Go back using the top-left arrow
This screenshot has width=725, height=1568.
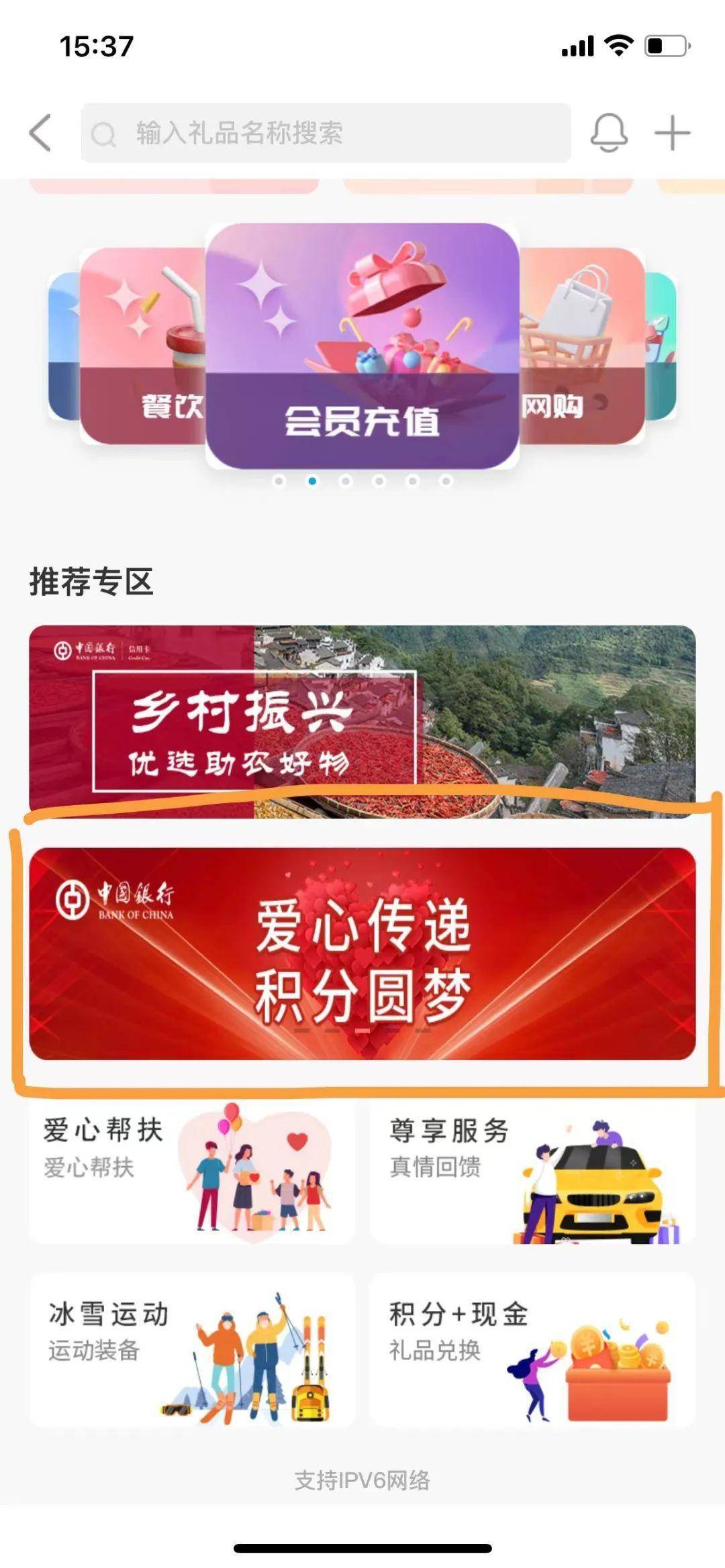(40, 133)
